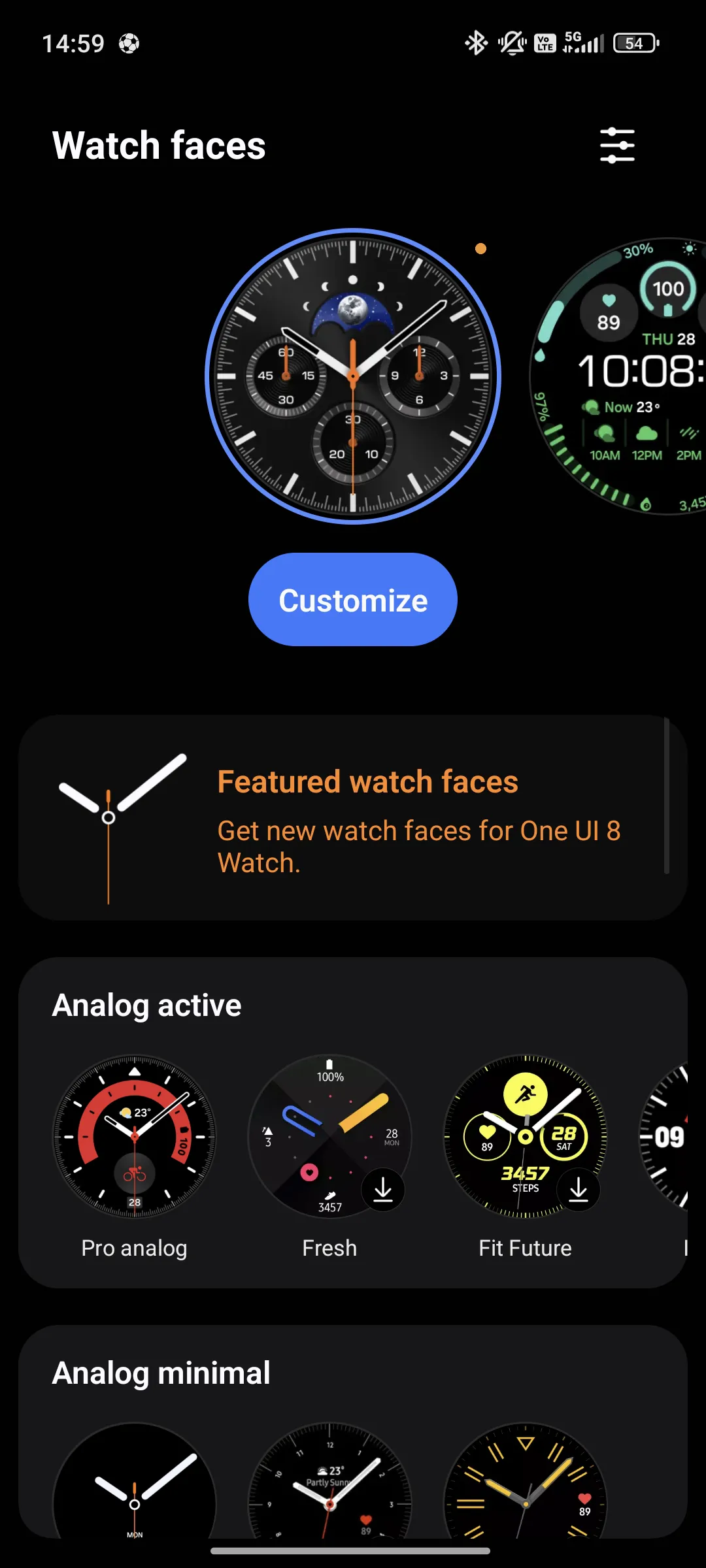The image size is (706, 1568).
Task: Download the Fit Future watch face
Action: pyautogui.click(x=579, y=1190)
